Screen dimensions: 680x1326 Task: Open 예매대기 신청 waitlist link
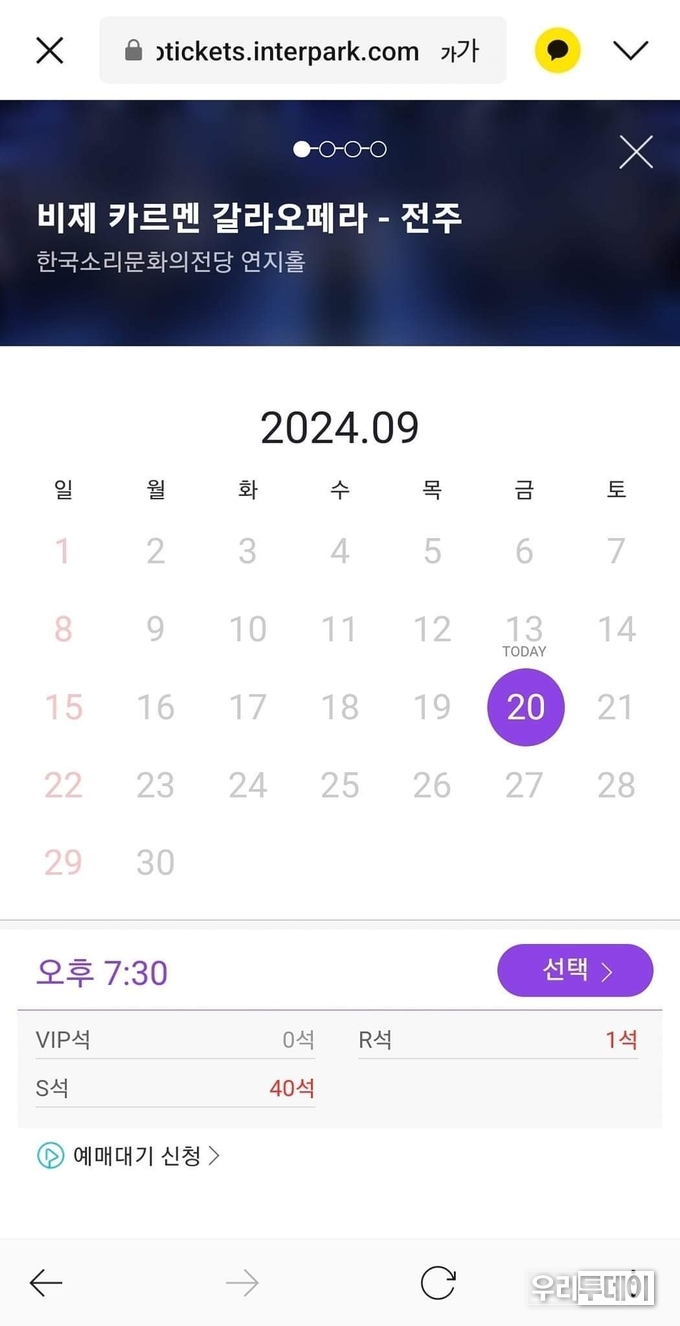(x=128, y=1156)
